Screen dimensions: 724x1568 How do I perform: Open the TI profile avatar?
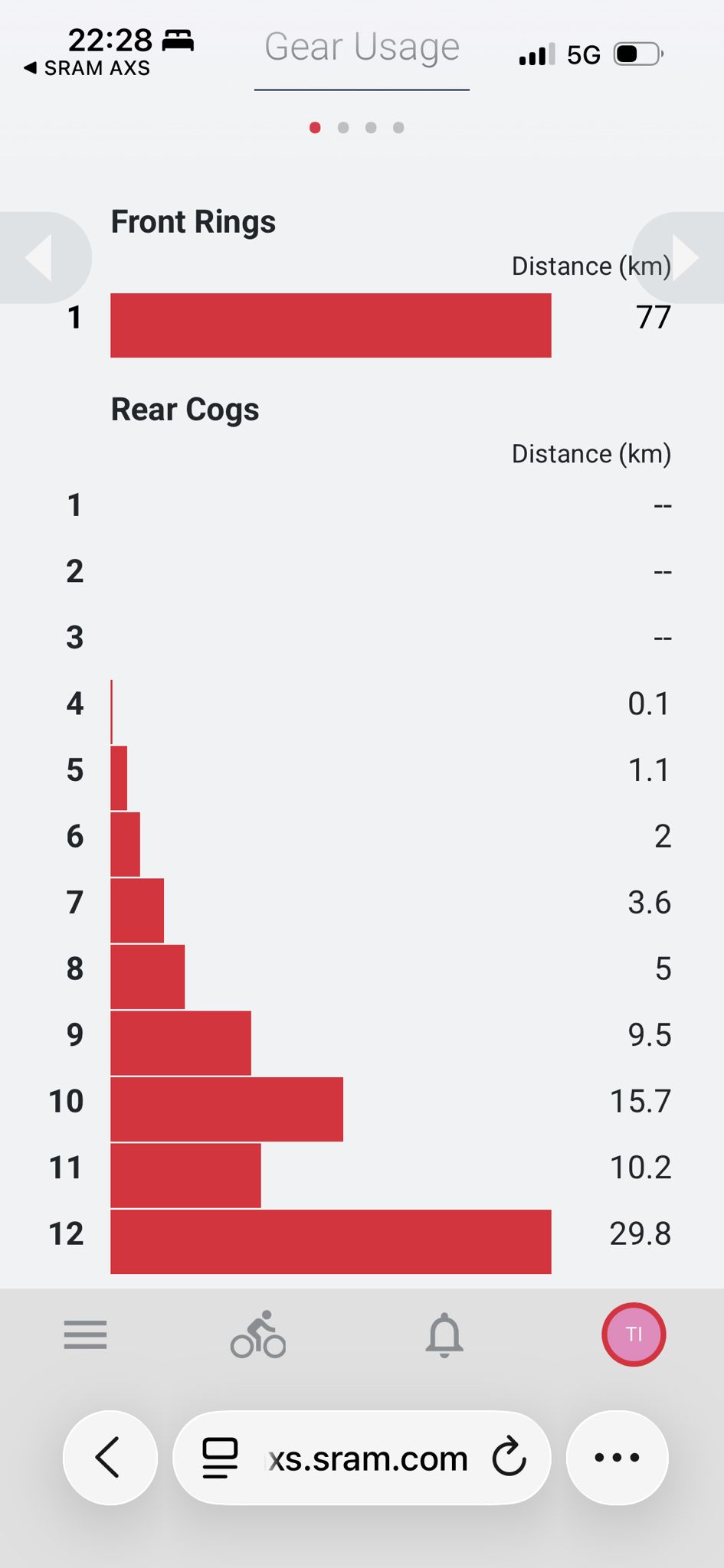click(x=634, y=1334)
